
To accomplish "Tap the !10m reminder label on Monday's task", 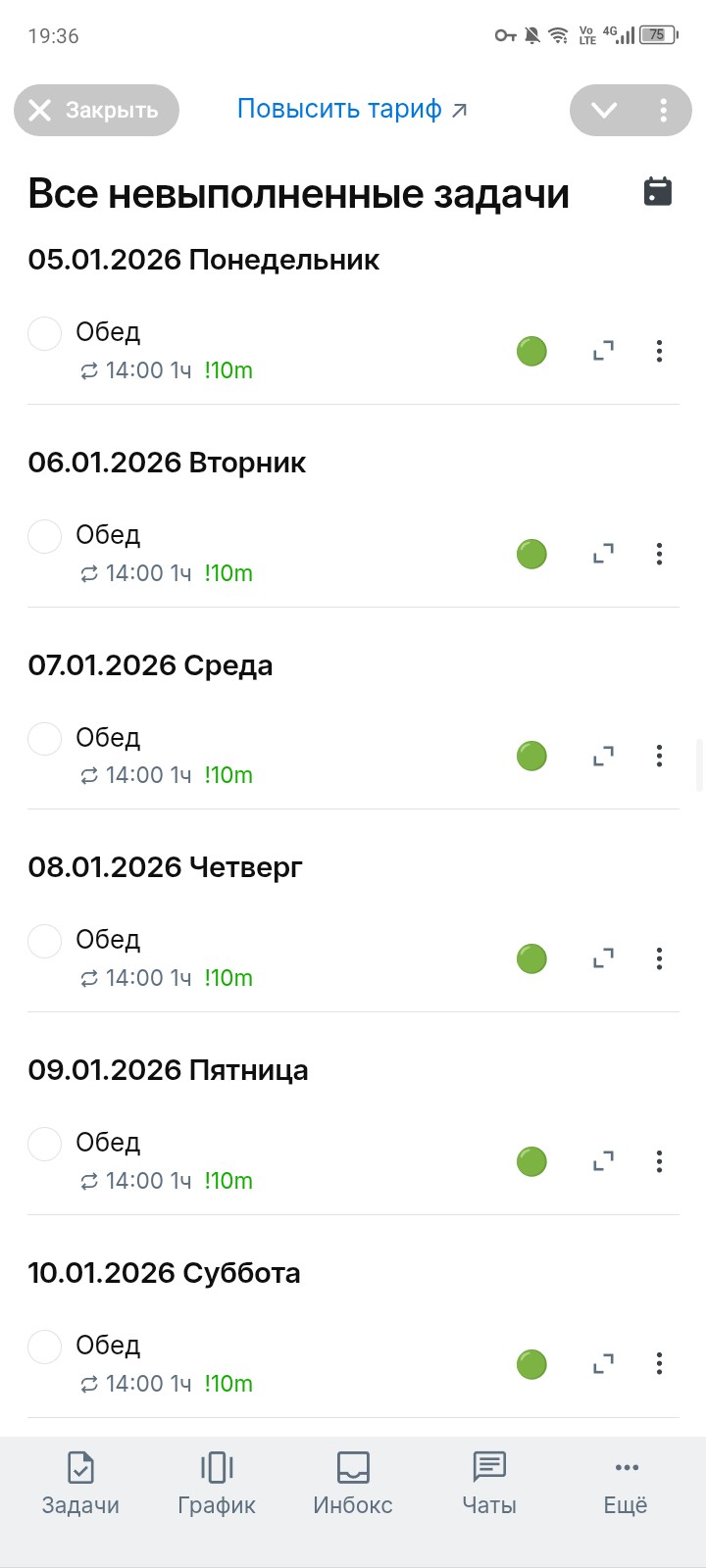I will 228,370.
